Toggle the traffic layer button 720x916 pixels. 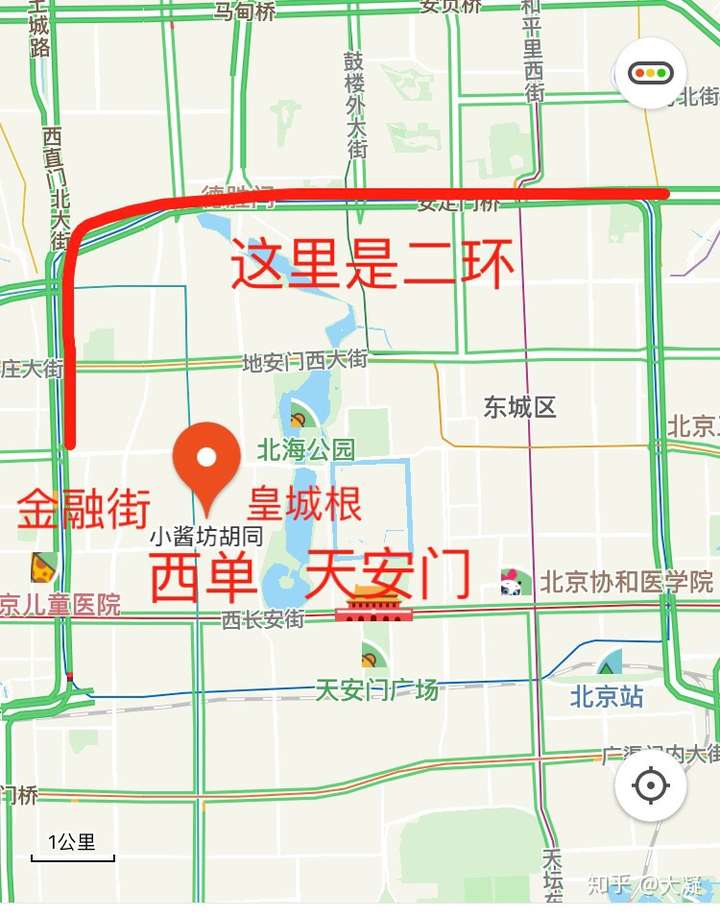click(651, 72)
